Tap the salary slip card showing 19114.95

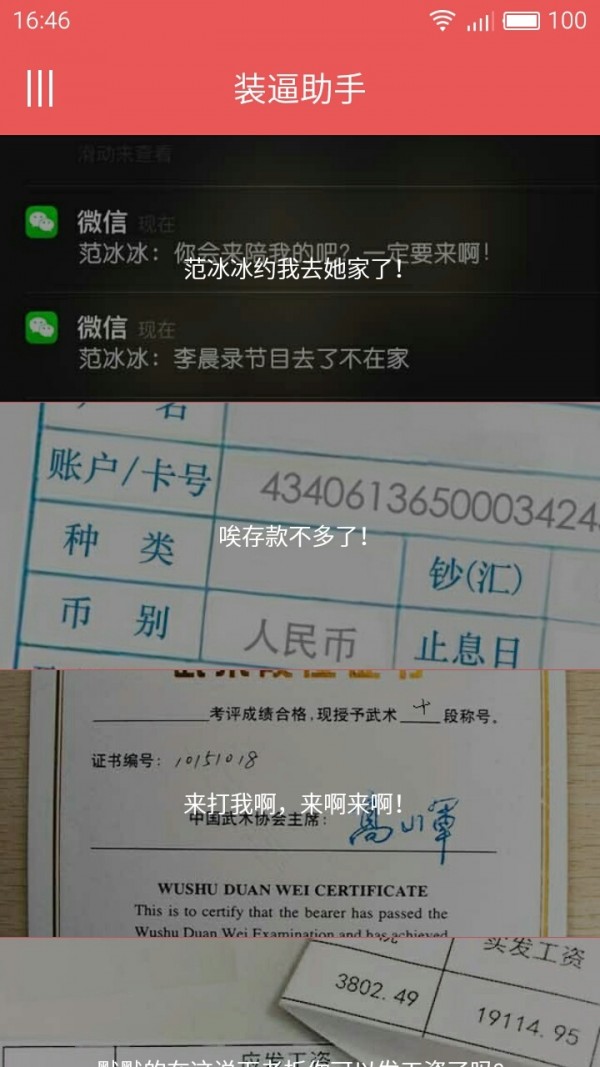click(300, 1002)
